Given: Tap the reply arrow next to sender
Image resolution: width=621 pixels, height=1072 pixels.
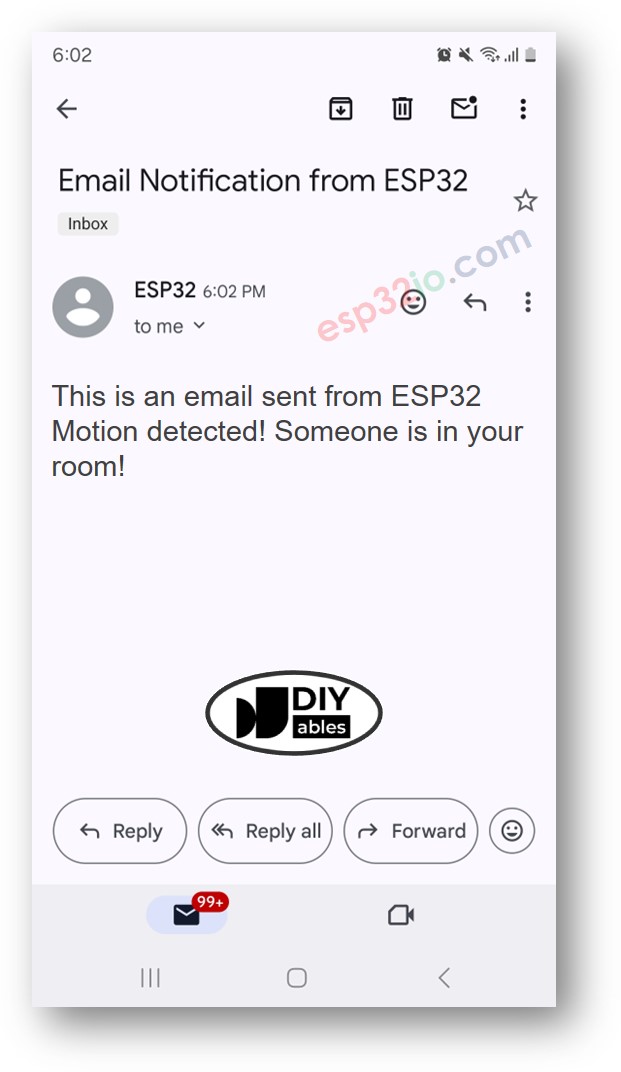Looking at the screenshot, I should click(475, 302).
